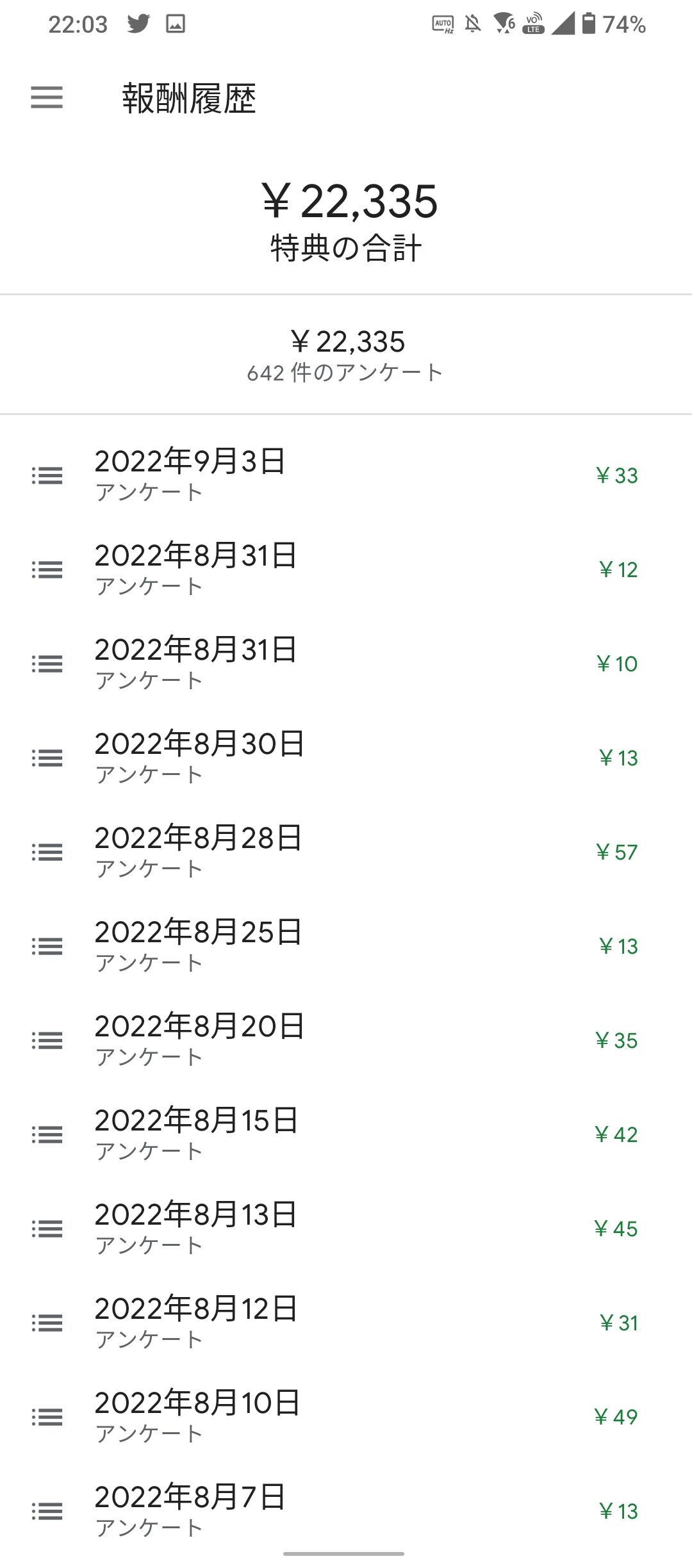Select the 2022年8月31日 entry worth ¥12

(x=192, y=569)
